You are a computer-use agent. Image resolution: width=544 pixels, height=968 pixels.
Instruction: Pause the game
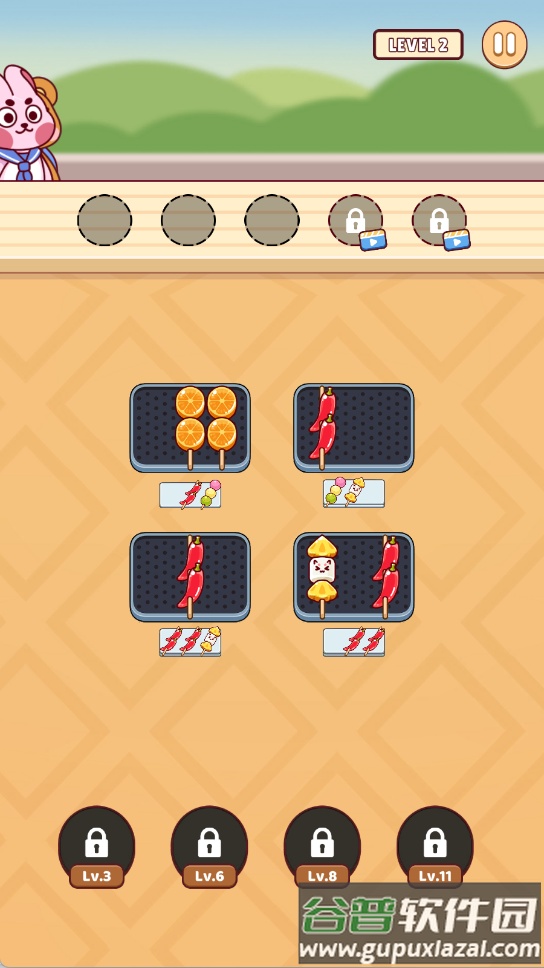tap(504, 44)
